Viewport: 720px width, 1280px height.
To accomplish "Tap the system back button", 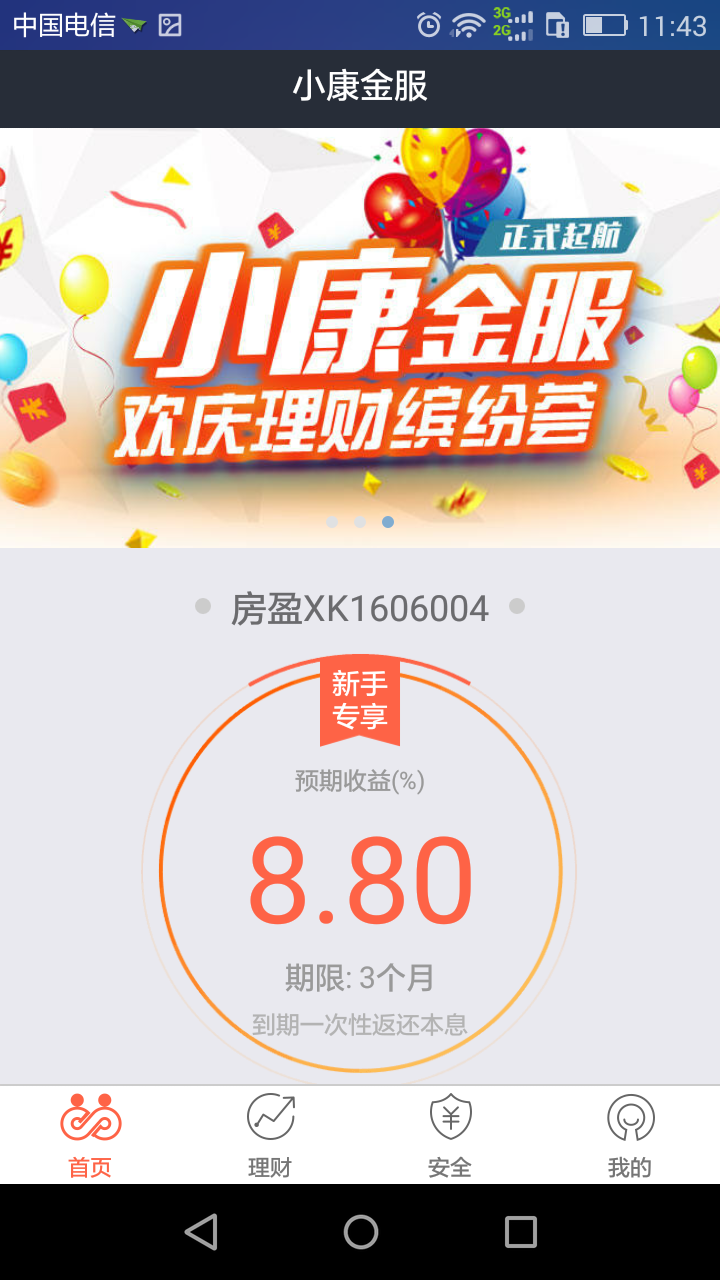I will pyautogui.click(x=201, y=1232).
